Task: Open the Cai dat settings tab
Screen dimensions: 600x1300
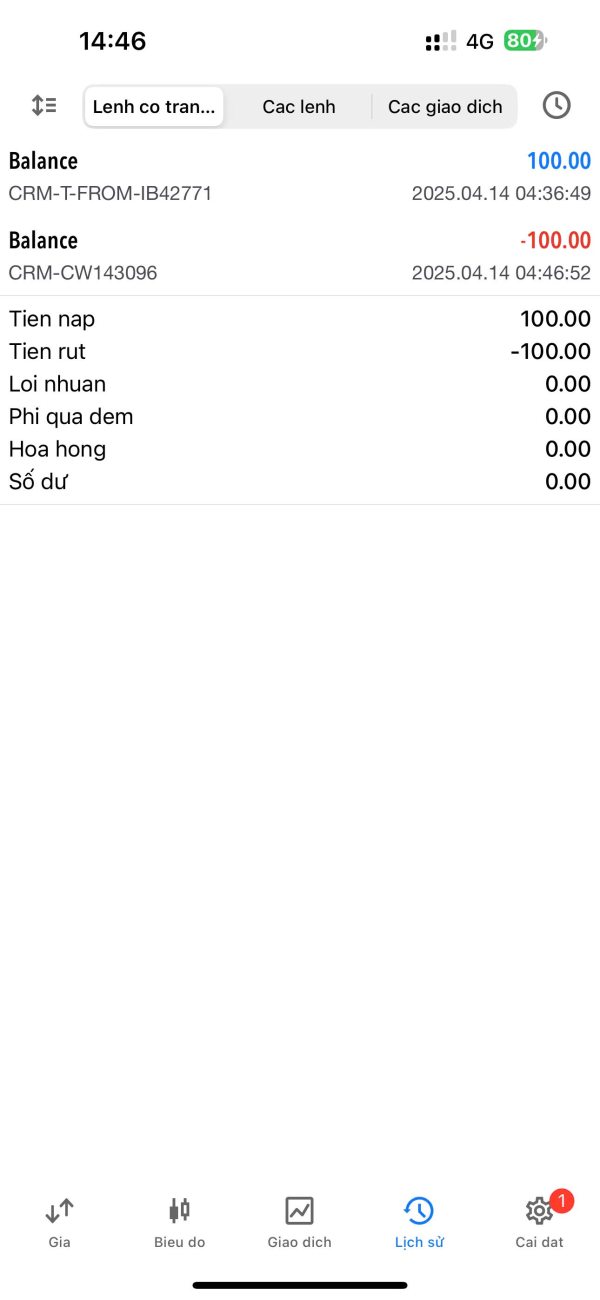Action: click(x=539, y=1222)
